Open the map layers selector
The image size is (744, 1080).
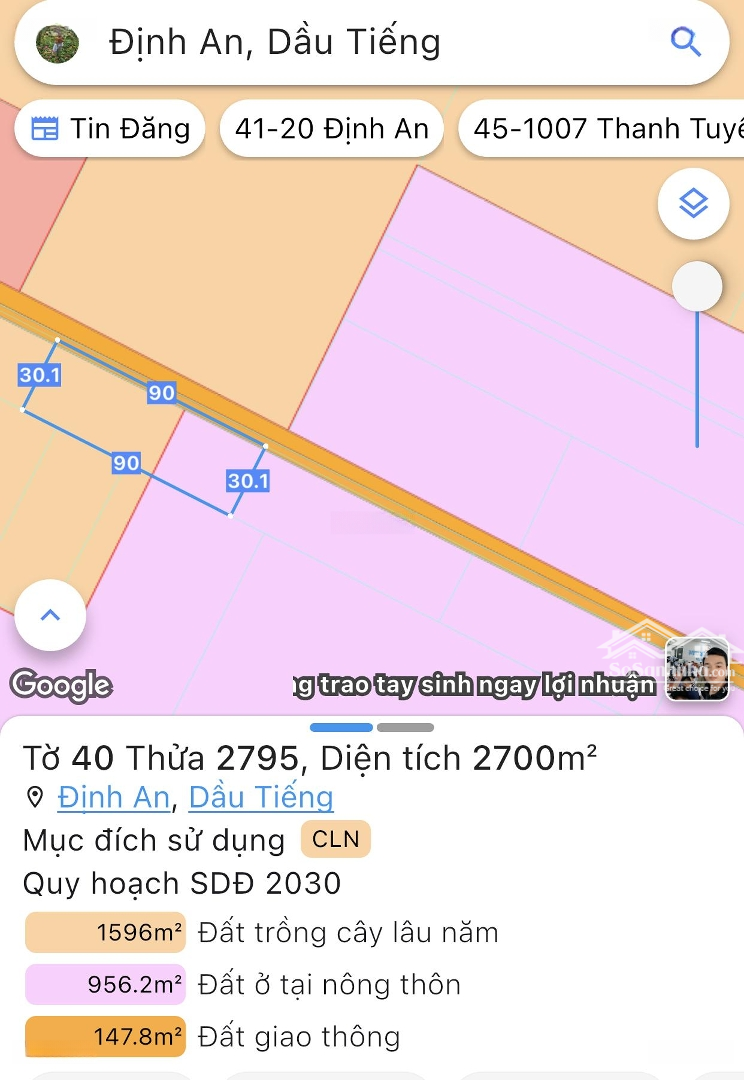click(694, 203)
